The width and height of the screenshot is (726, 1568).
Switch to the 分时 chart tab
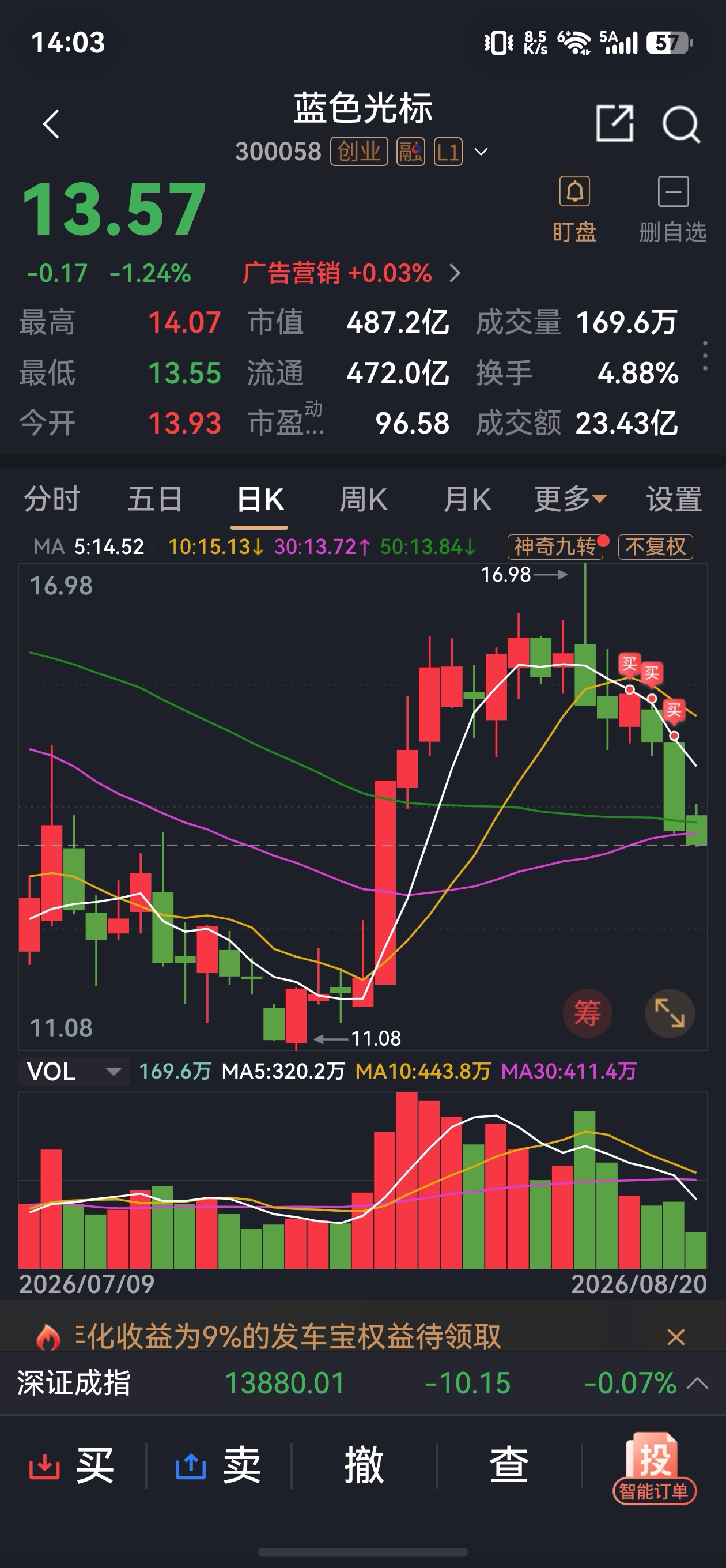[52, 499]
